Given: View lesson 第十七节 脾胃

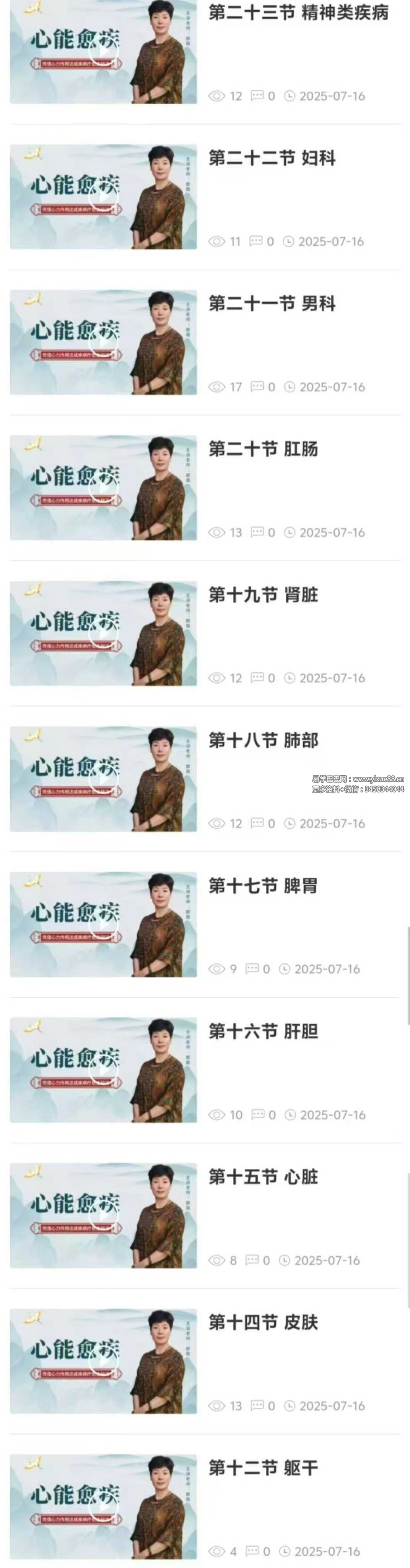Looking at the screenshot, I should [263, 886].
